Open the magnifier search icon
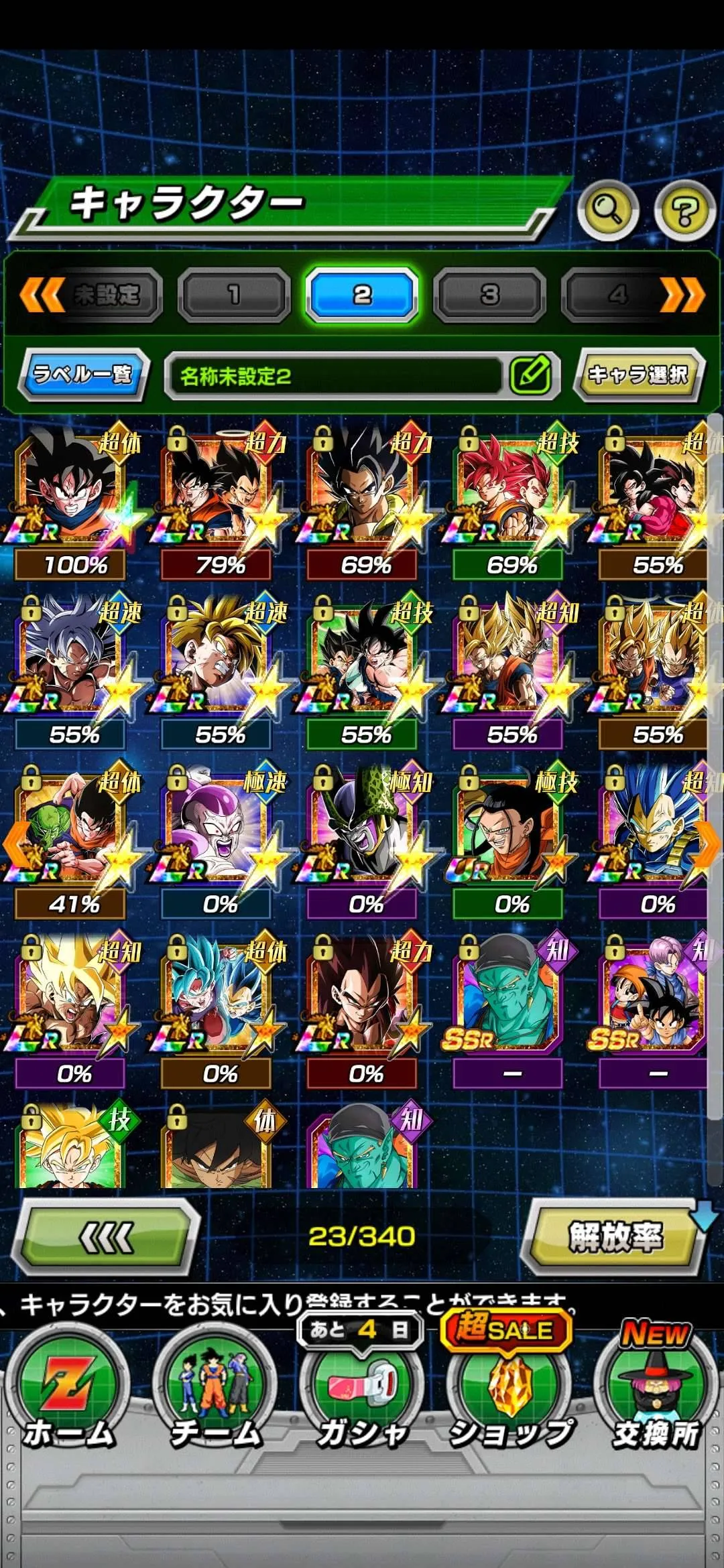 point(608,210)
